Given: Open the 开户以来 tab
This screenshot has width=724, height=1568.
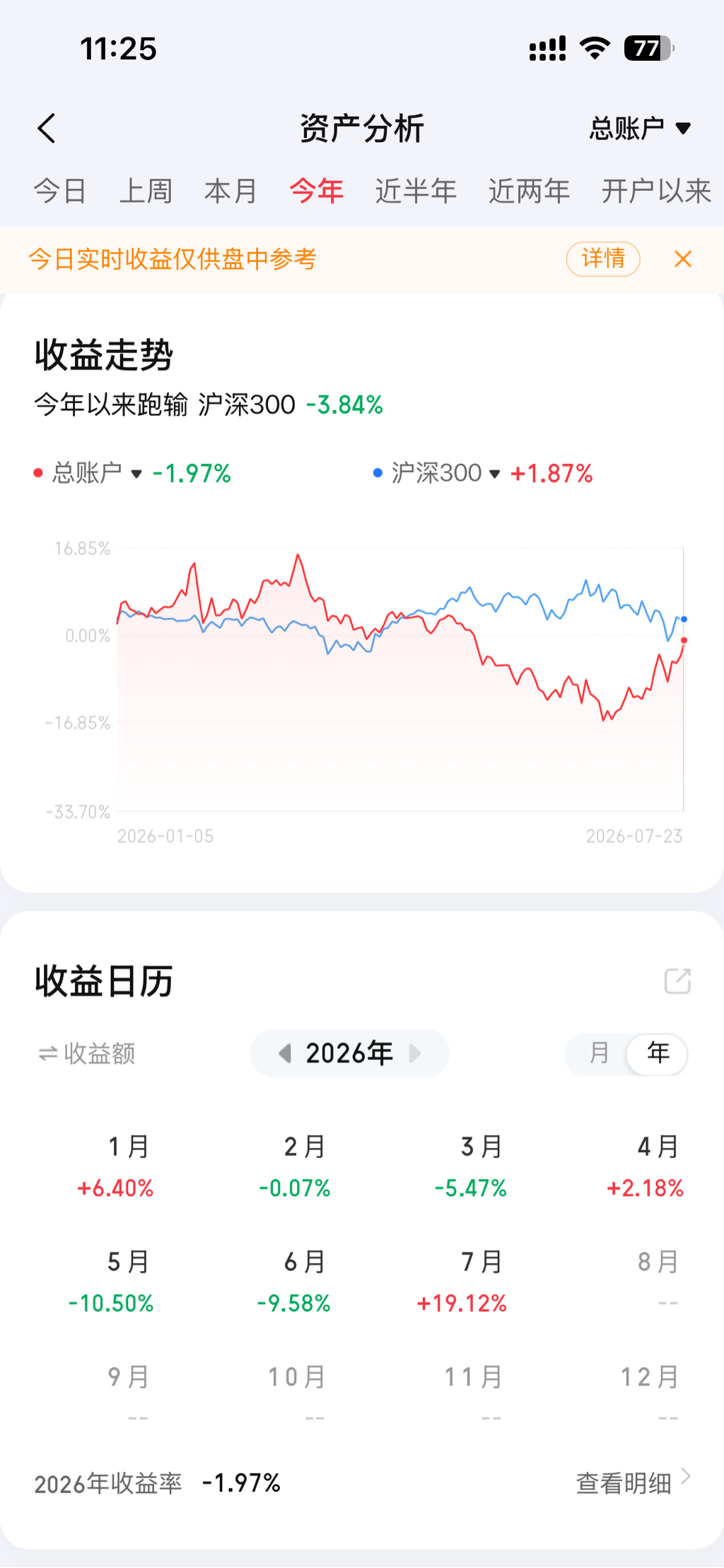Looking at the screenshot, I should 657,191.
